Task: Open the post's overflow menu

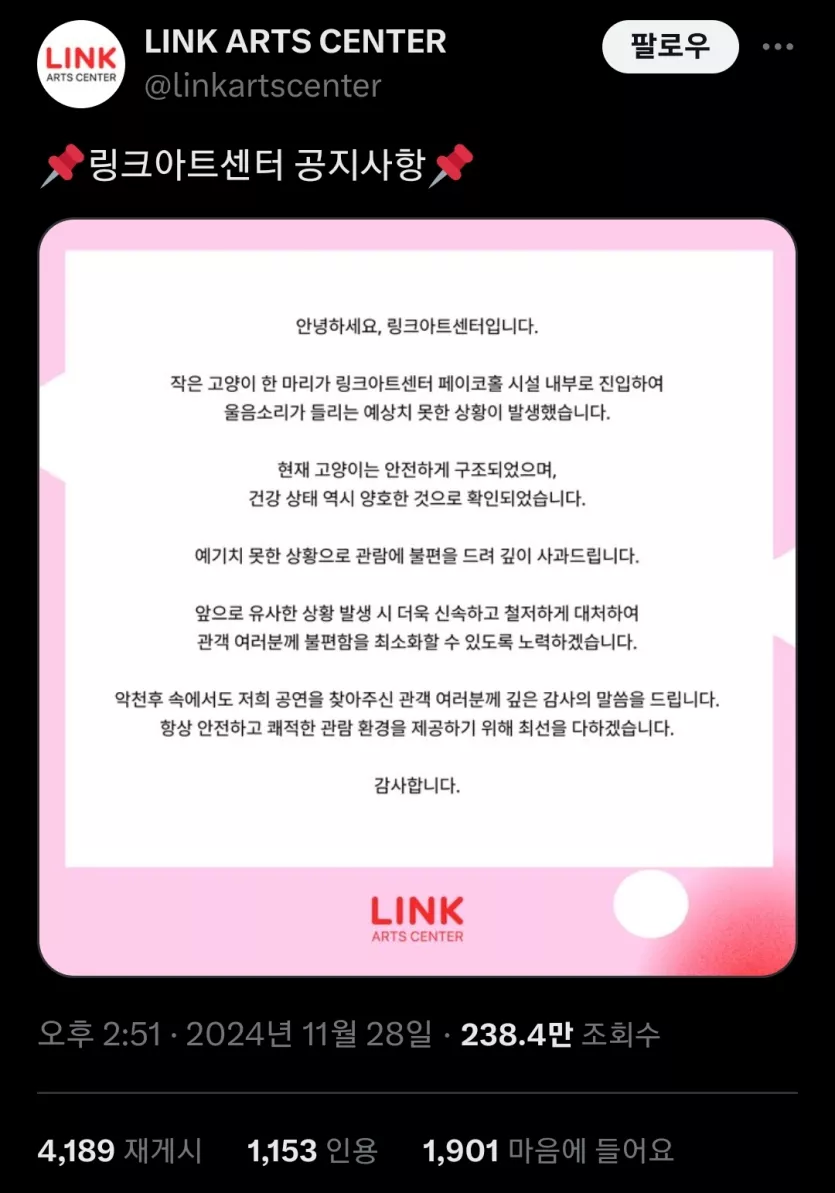Action: [x=778, y=47]
